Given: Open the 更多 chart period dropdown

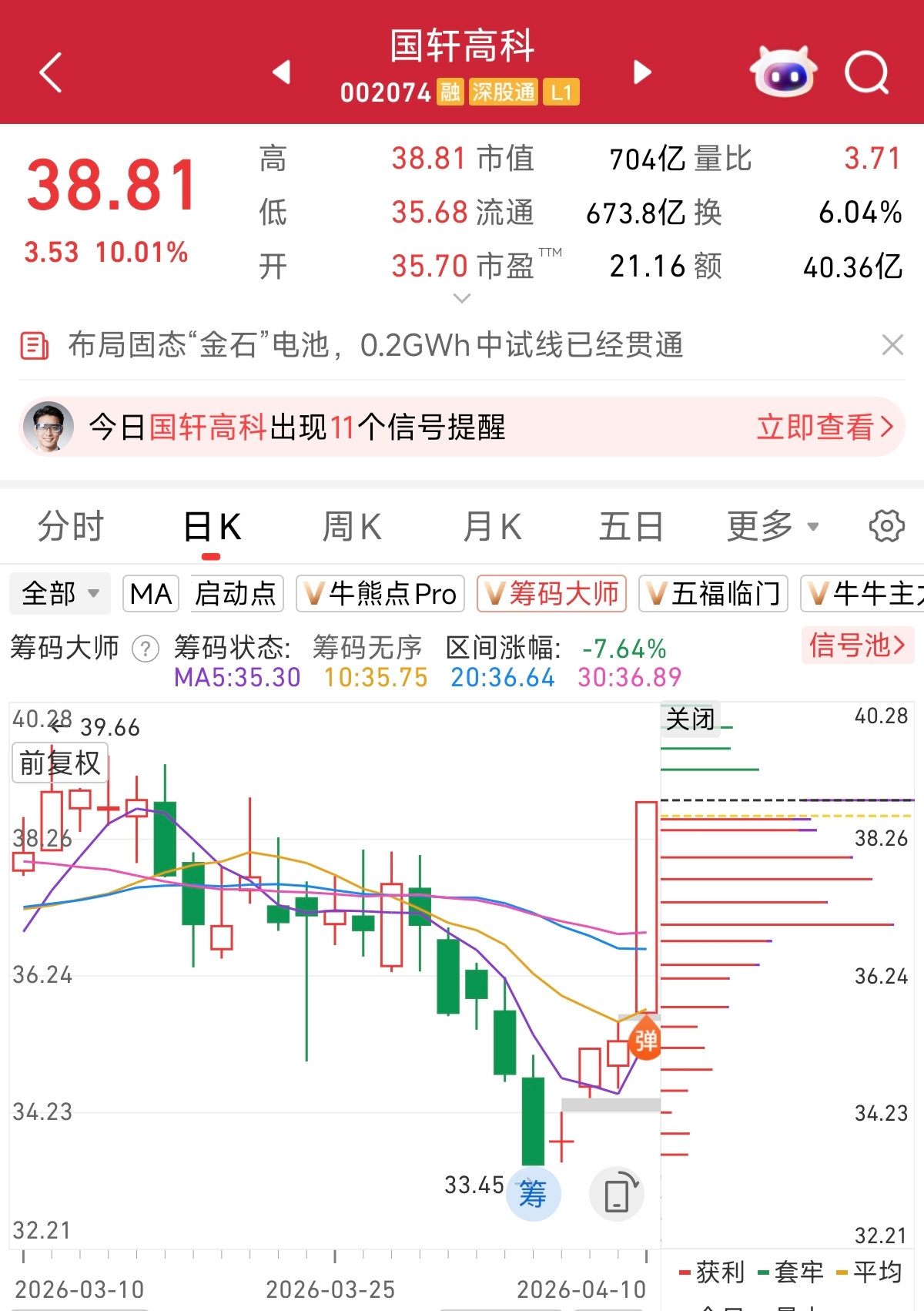Looking at the screenshot, I should click(x=772, y=528).
